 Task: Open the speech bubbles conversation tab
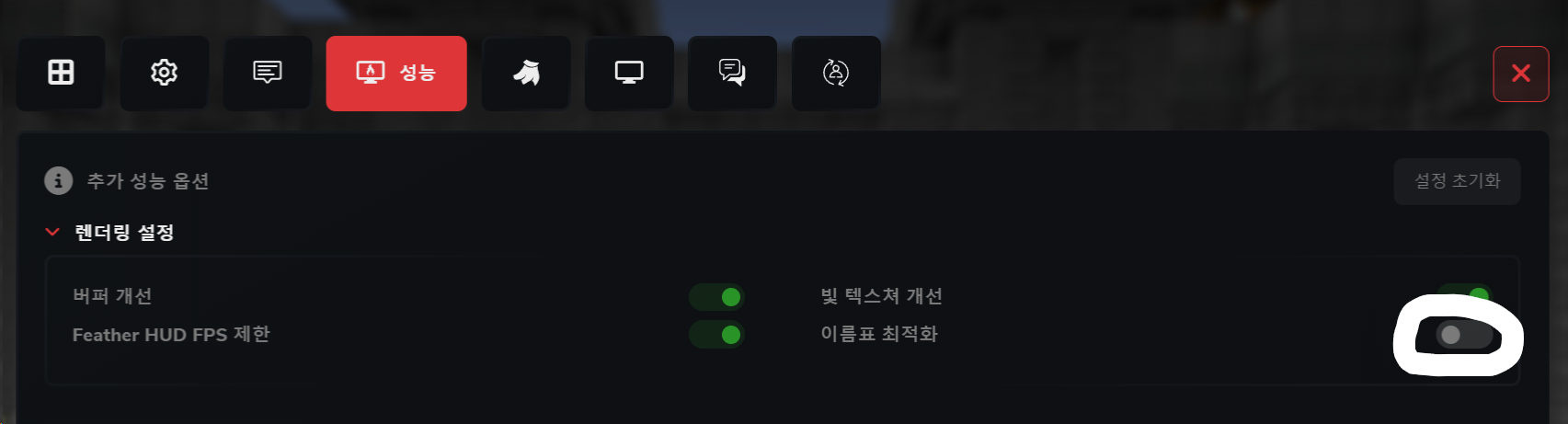732,73
